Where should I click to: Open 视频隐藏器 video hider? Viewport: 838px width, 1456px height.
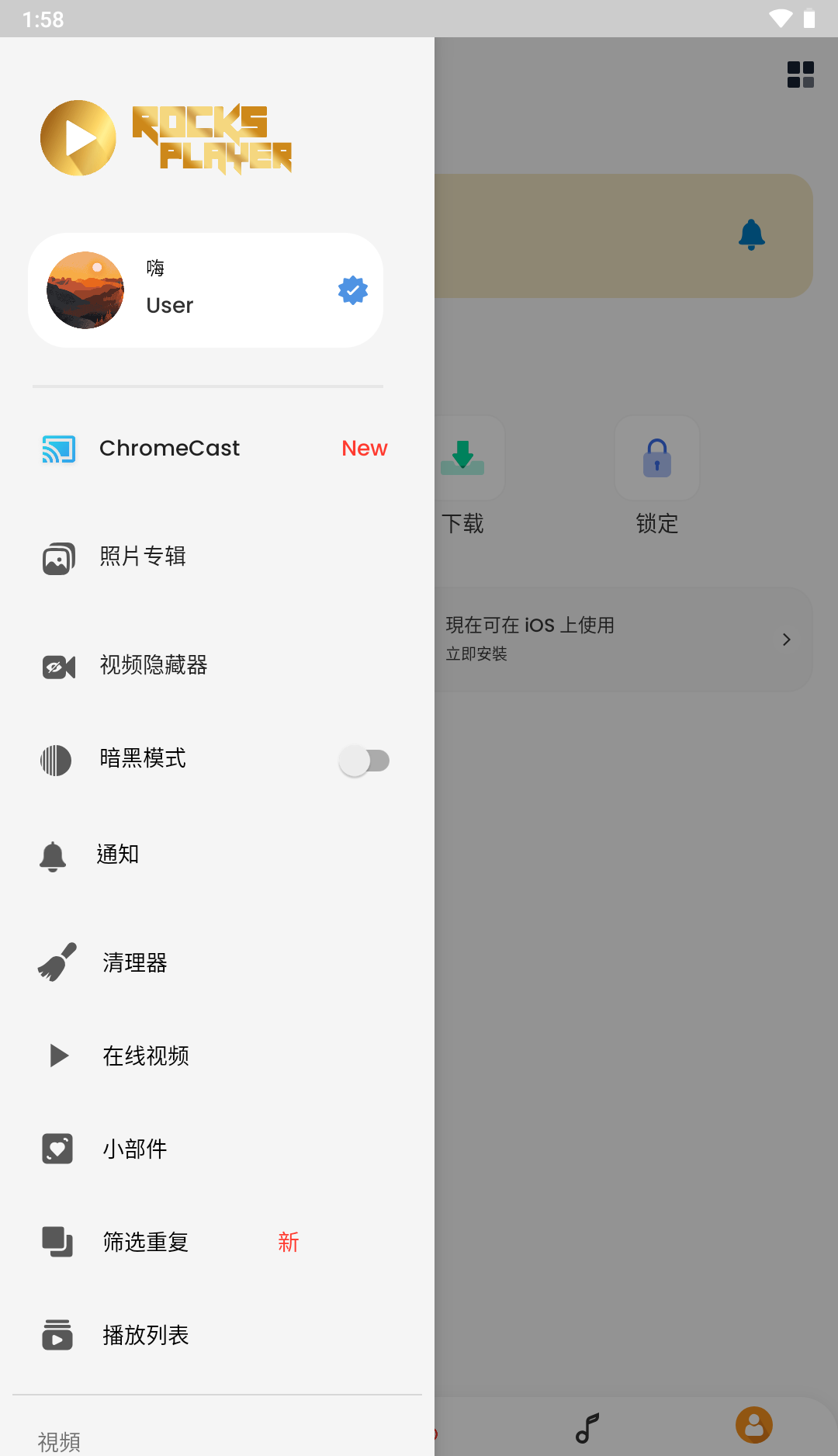[x=154, y=665]
